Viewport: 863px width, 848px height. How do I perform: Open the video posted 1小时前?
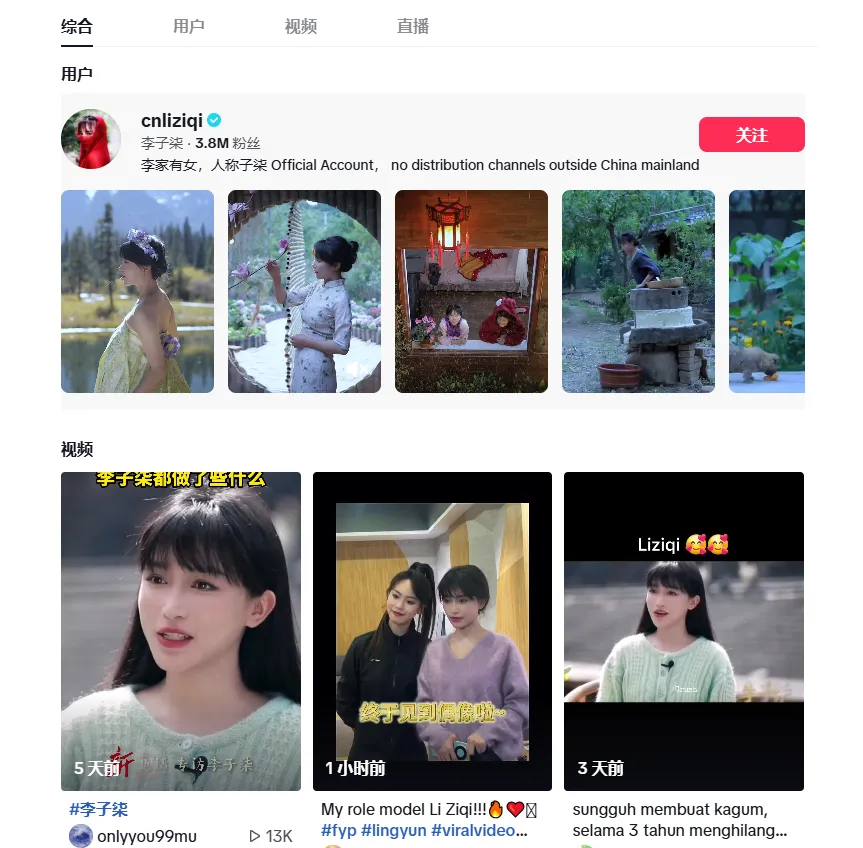point(432,630)
